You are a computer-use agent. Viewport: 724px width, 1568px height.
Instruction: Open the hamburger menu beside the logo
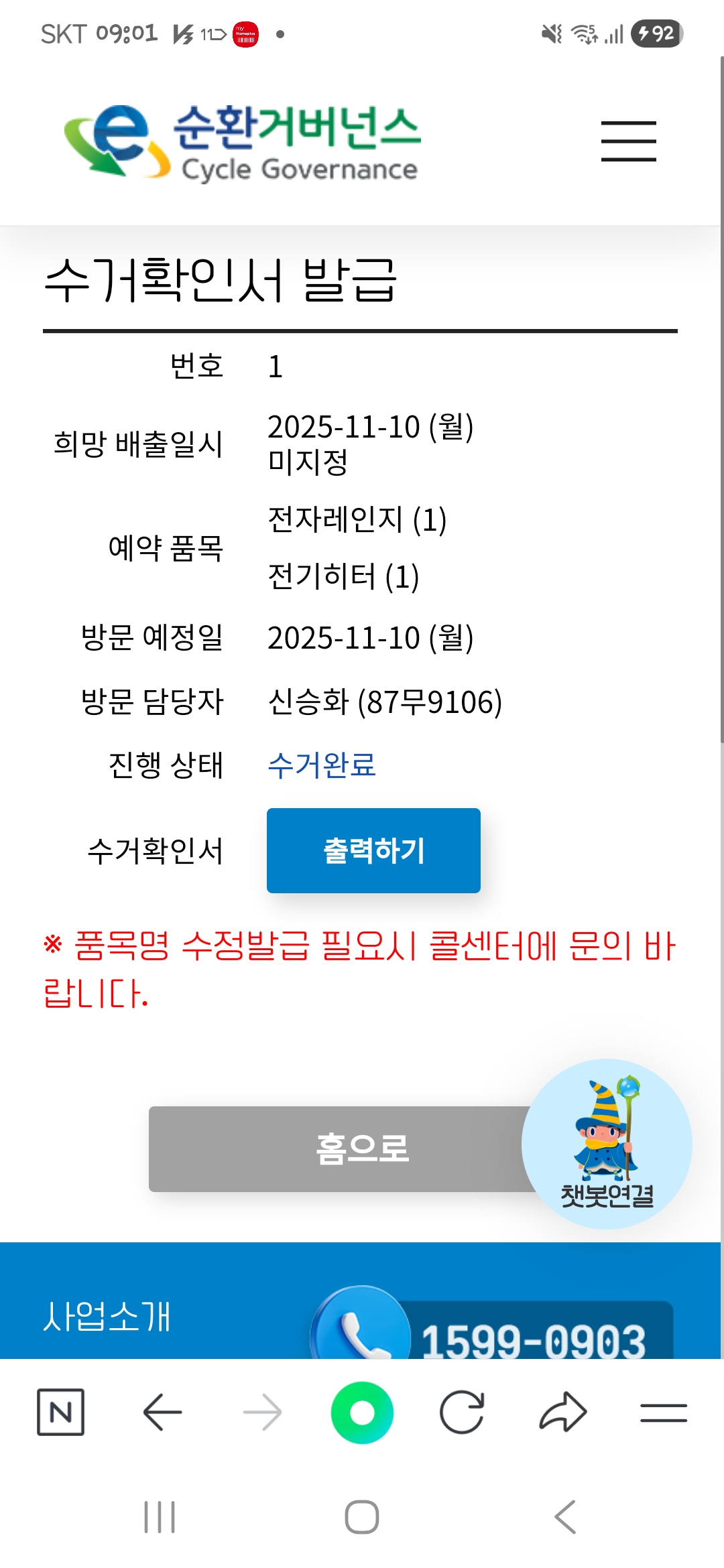click(628, 141)
